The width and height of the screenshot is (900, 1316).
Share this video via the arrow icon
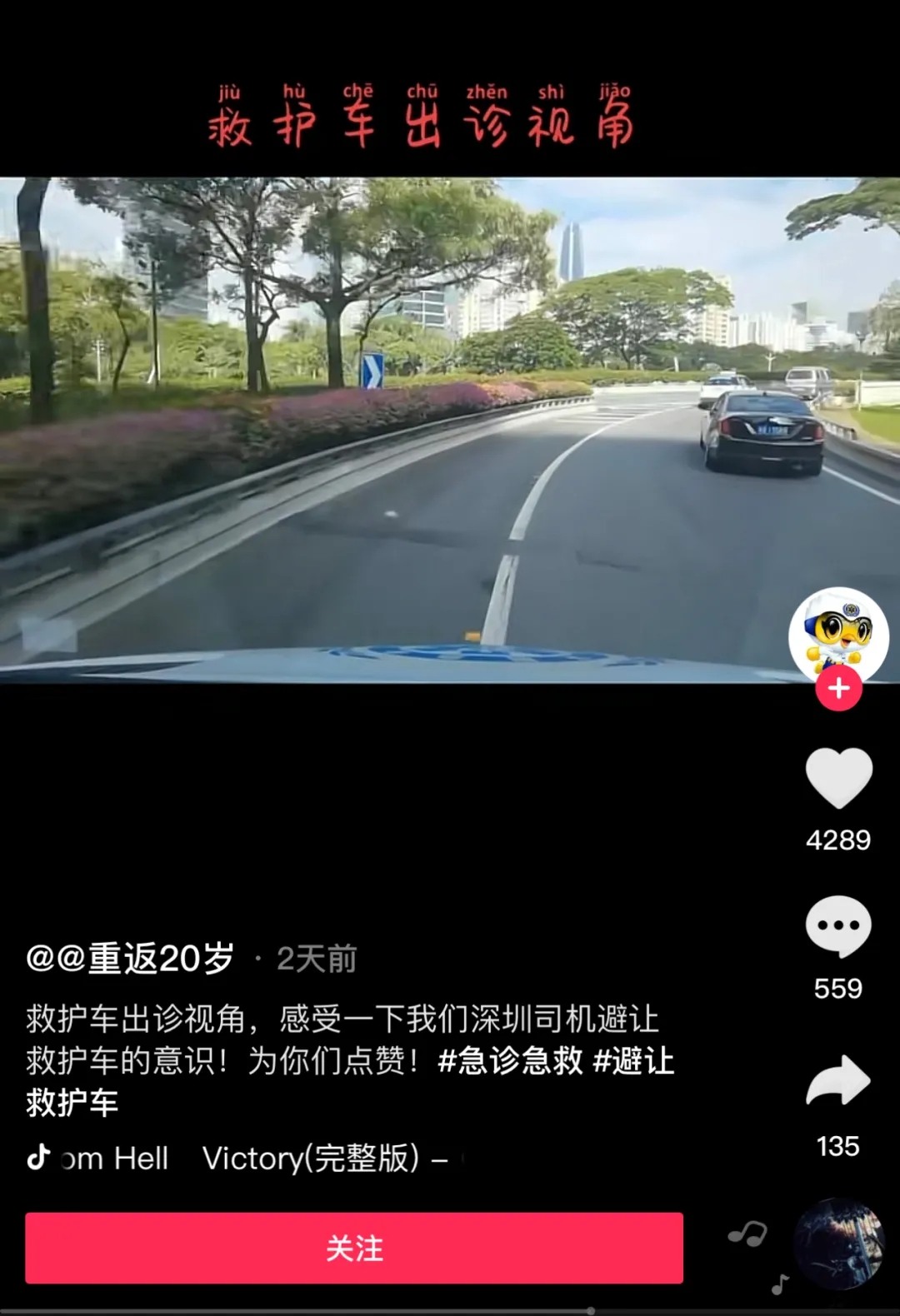pos(838,1081)
